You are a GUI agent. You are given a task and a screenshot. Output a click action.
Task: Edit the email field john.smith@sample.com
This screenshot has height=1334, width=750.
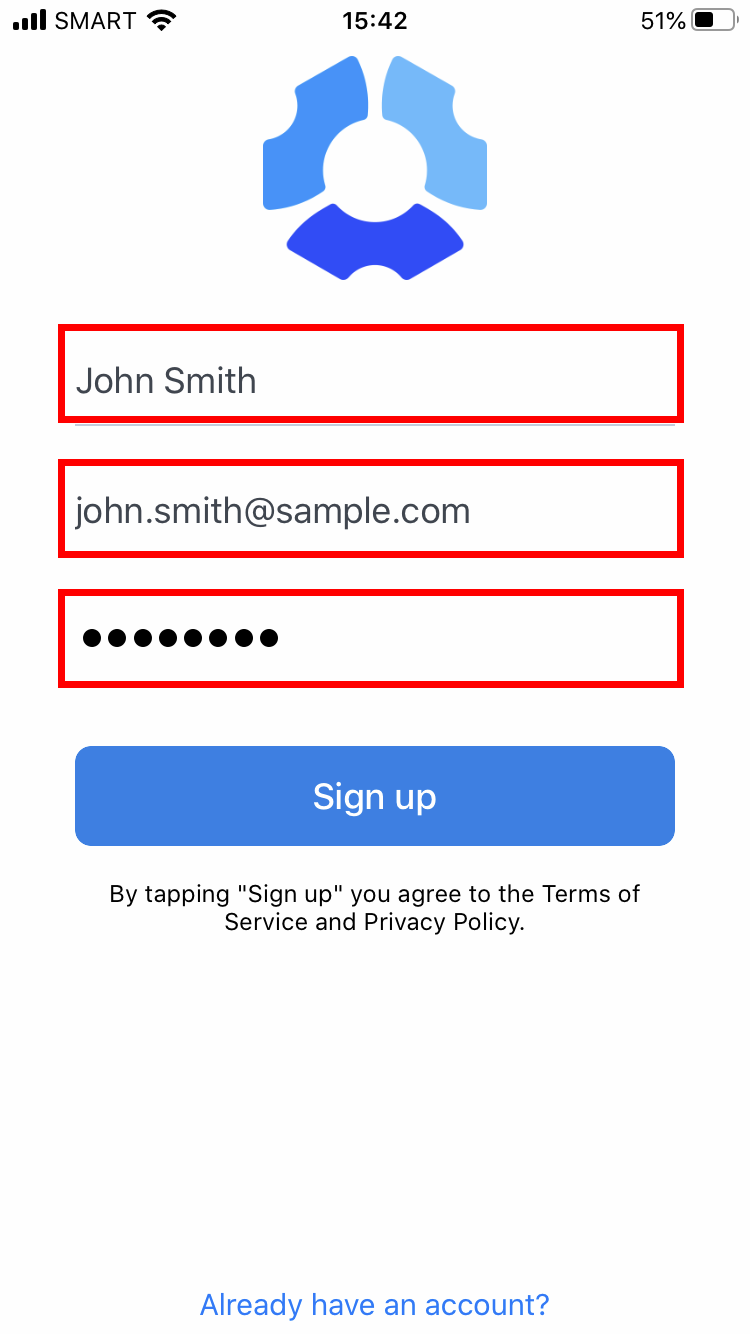[x=371, y=508]
